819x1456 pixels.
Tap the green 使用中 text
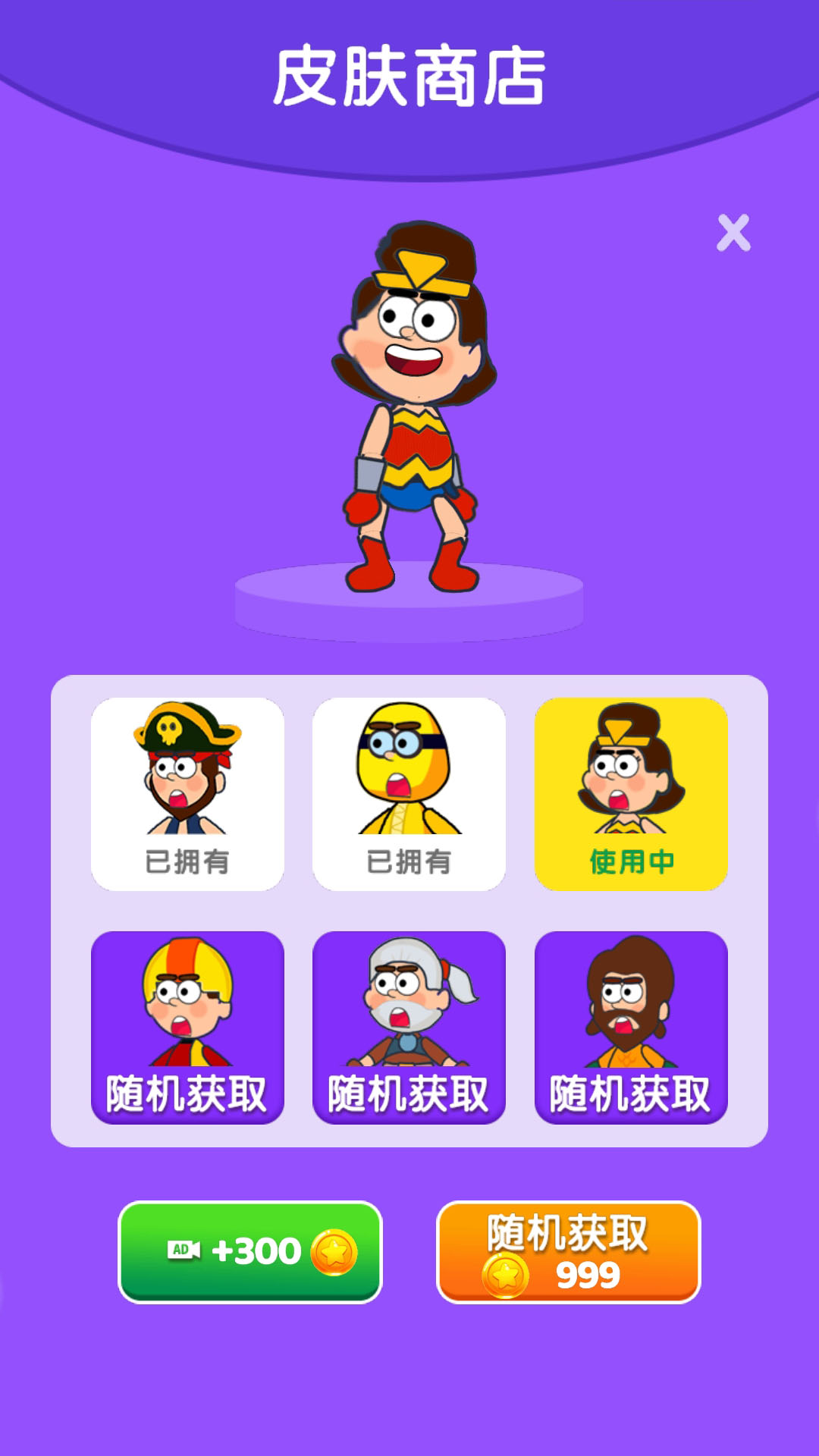pos(632,862)
